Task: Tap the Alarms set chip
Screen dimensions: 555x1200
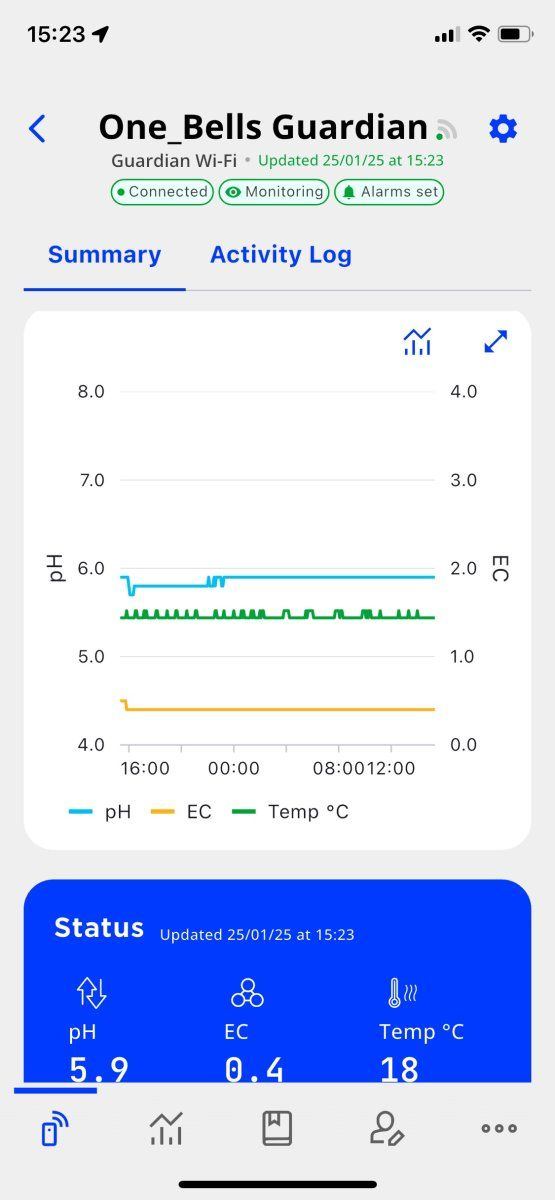Action: (389, 192)
